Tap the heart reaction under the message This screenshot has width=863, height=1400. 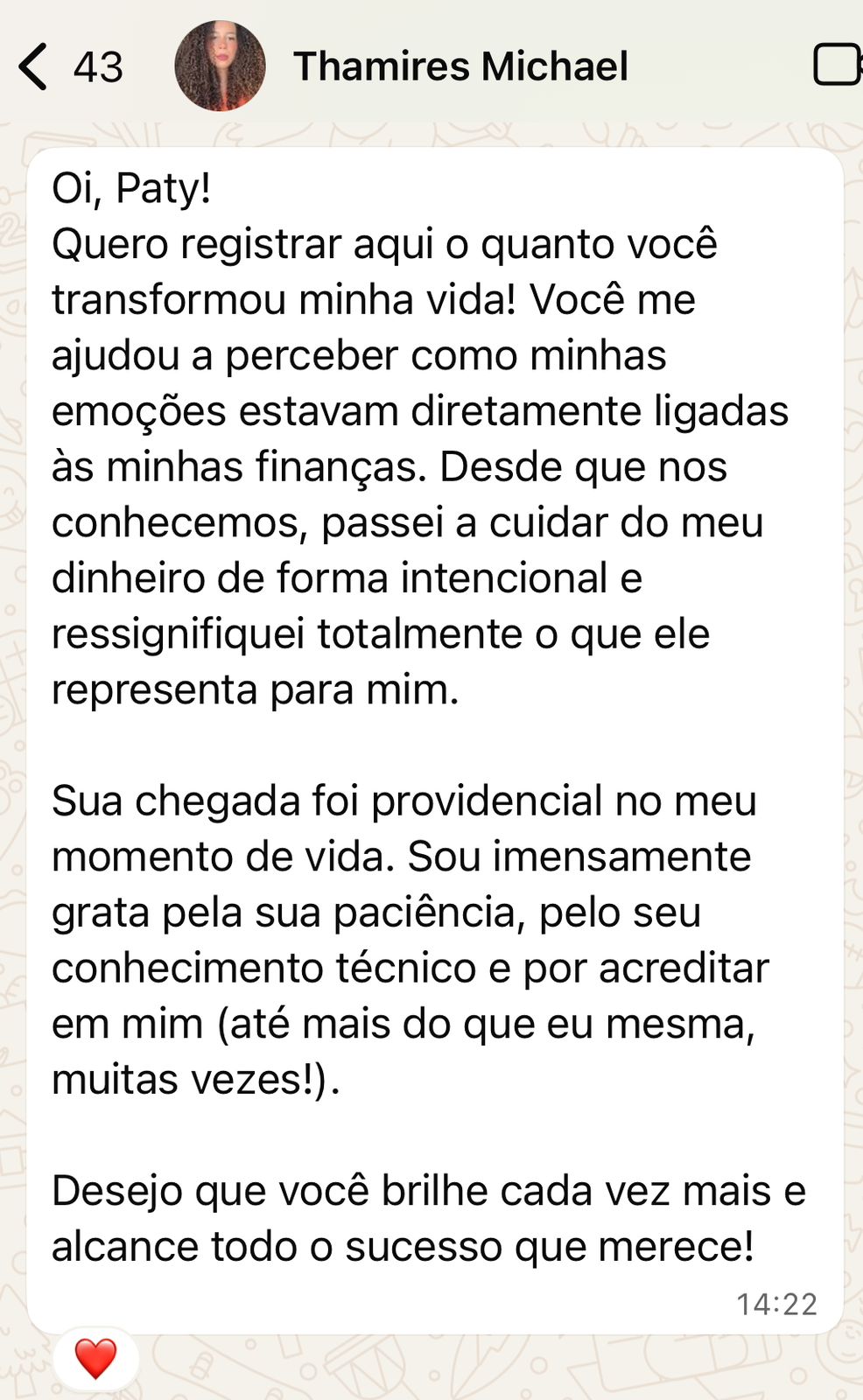pos(95,1358)
